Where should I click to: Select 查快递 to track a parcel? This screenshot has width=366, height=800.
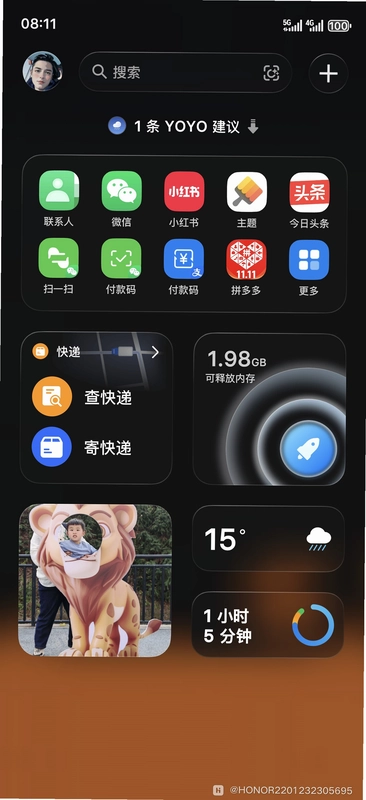click(x=83, y=397)
